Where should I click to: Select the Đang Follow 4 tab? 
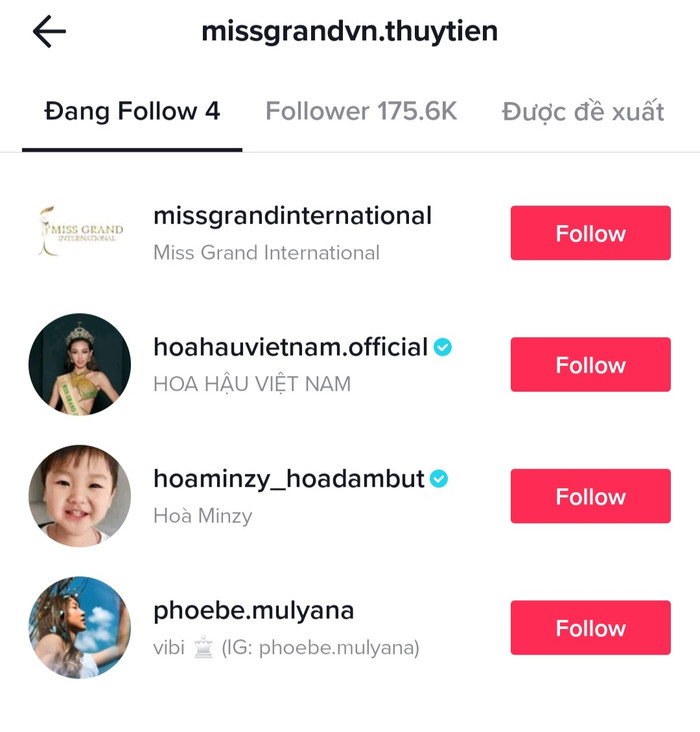pos(132,111)
